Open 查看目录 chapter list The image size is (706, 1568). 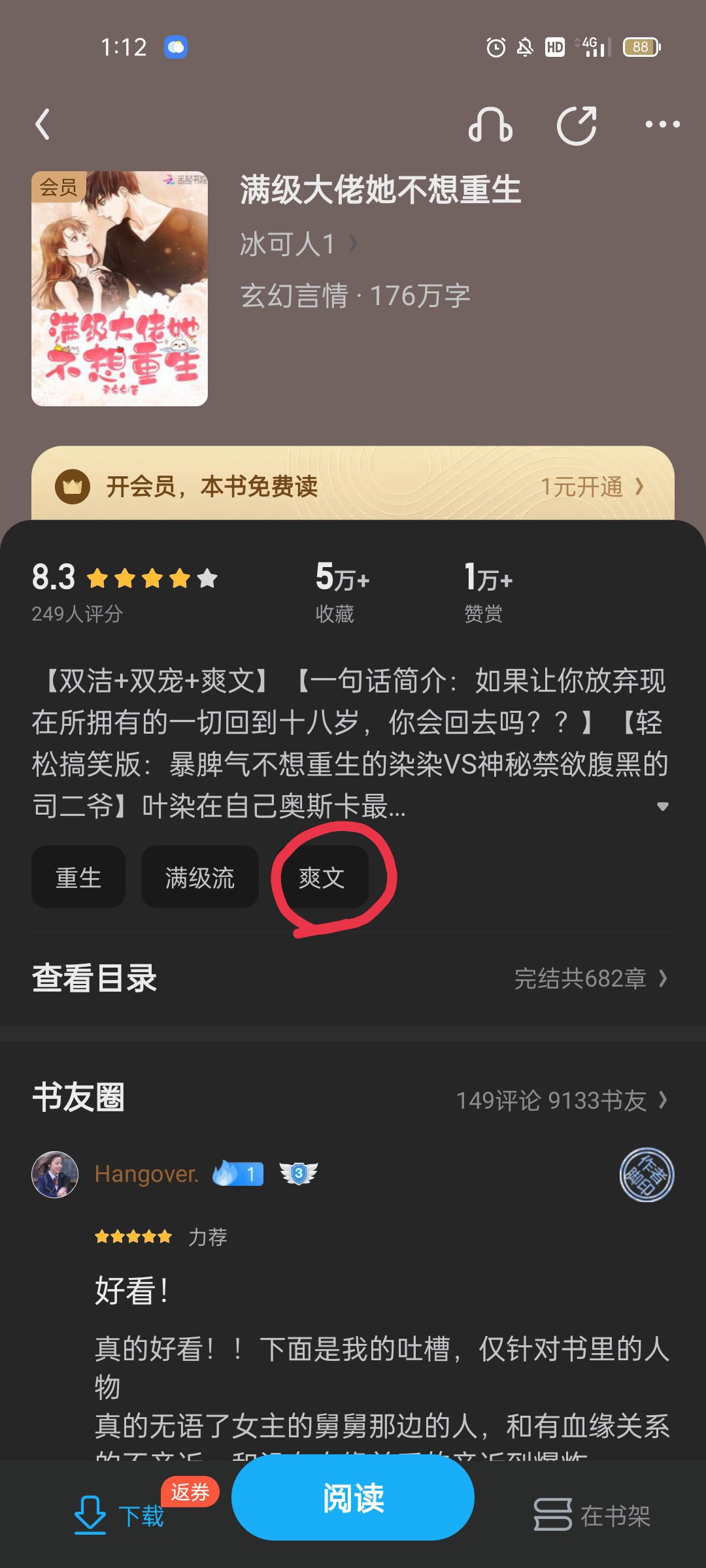[x=353, y=979]
